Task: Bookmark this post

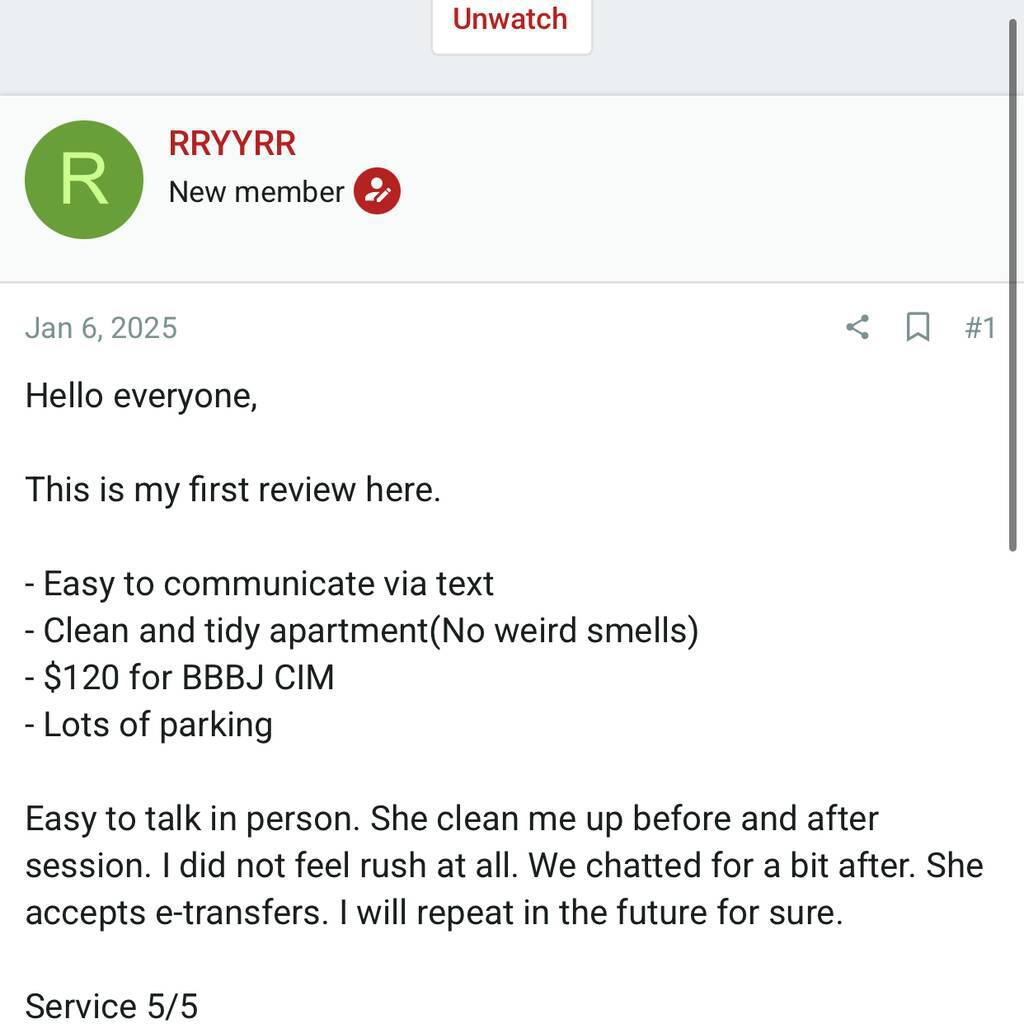Action: (x=917, y=327)
